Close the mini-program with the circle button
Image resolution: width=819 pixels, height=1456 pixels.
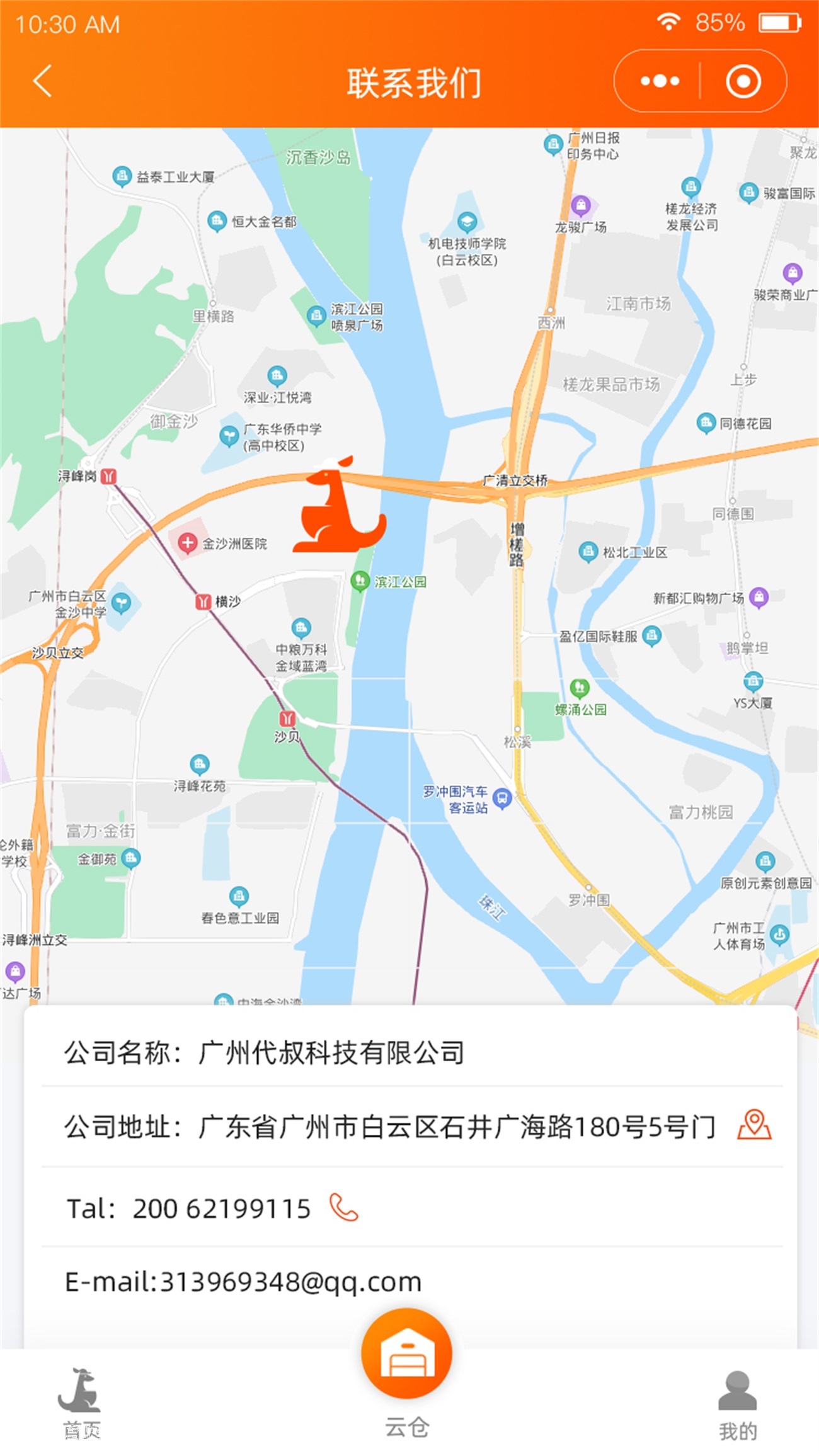pos(743,81)
